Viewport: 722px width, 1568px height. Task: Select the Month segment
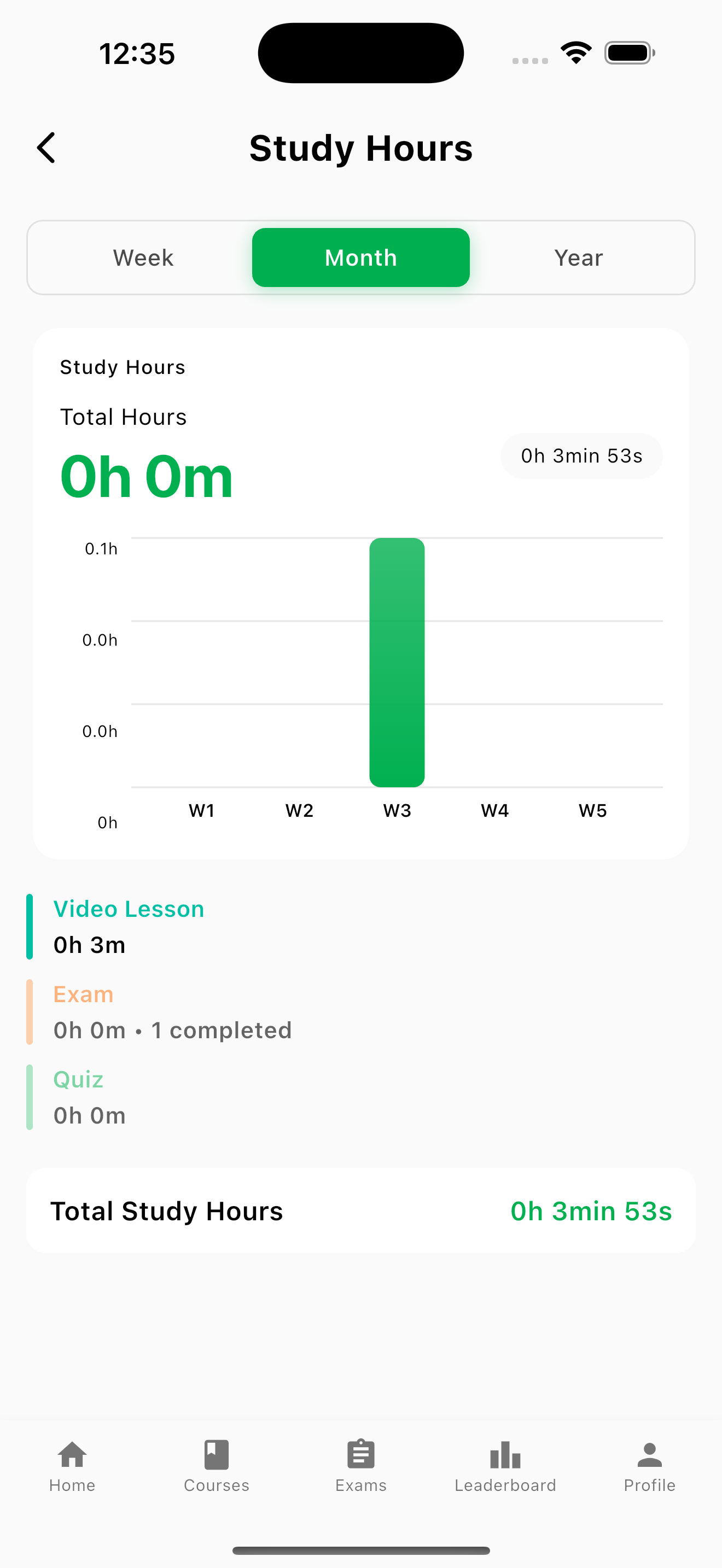[360, 258]
